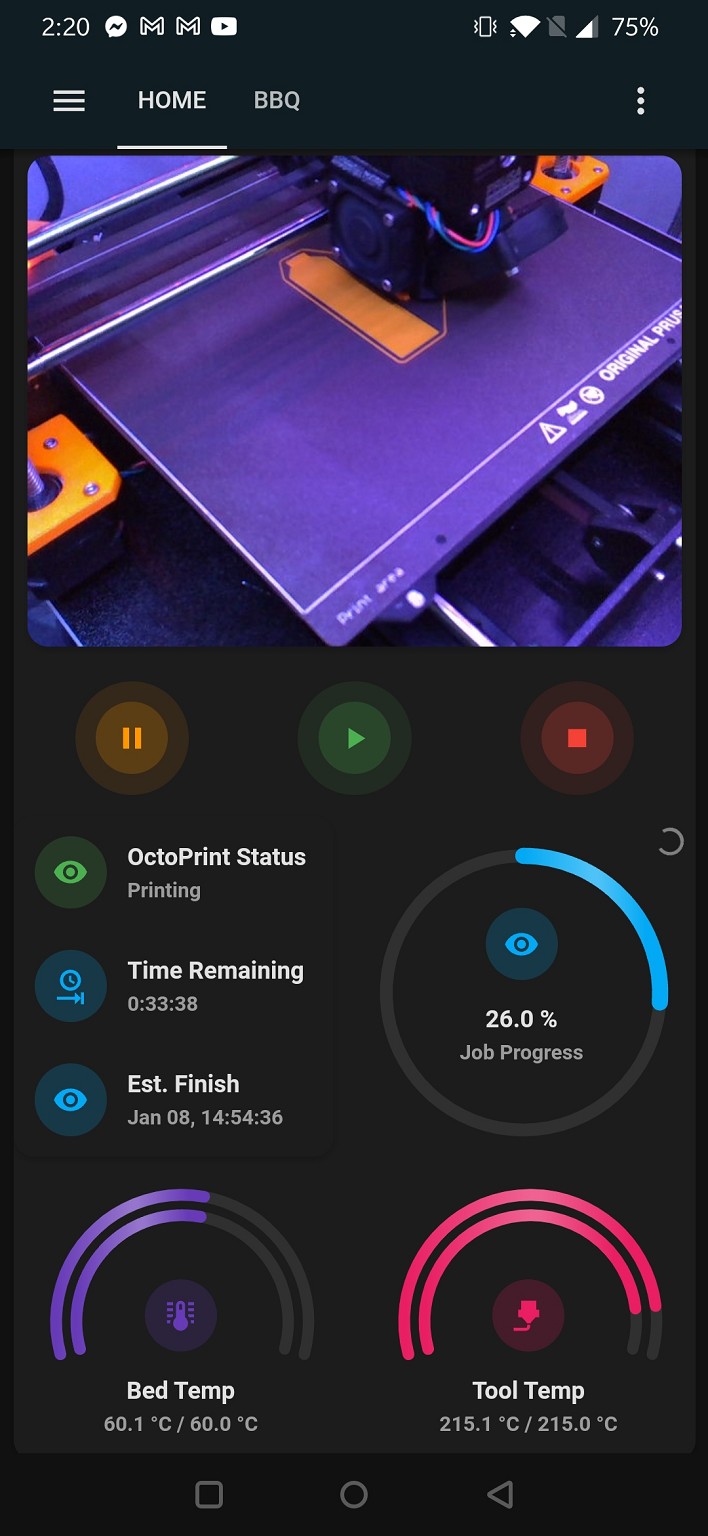The height and width of the screenshot is (1536, 708).
Task: Open the printer camera feed
Action: 354,400
